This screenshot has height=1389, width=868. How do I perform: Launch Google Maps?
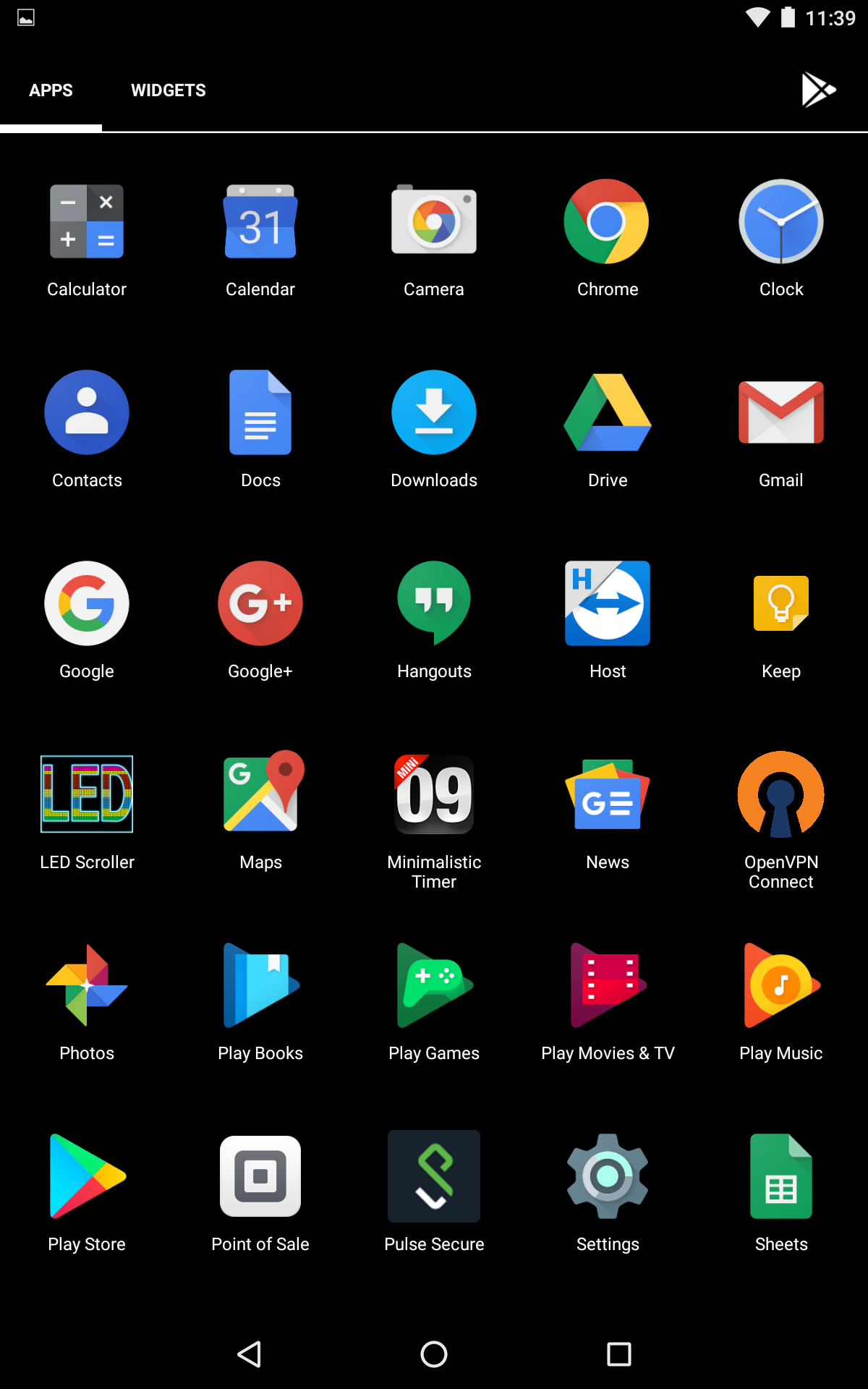(260, 794)
